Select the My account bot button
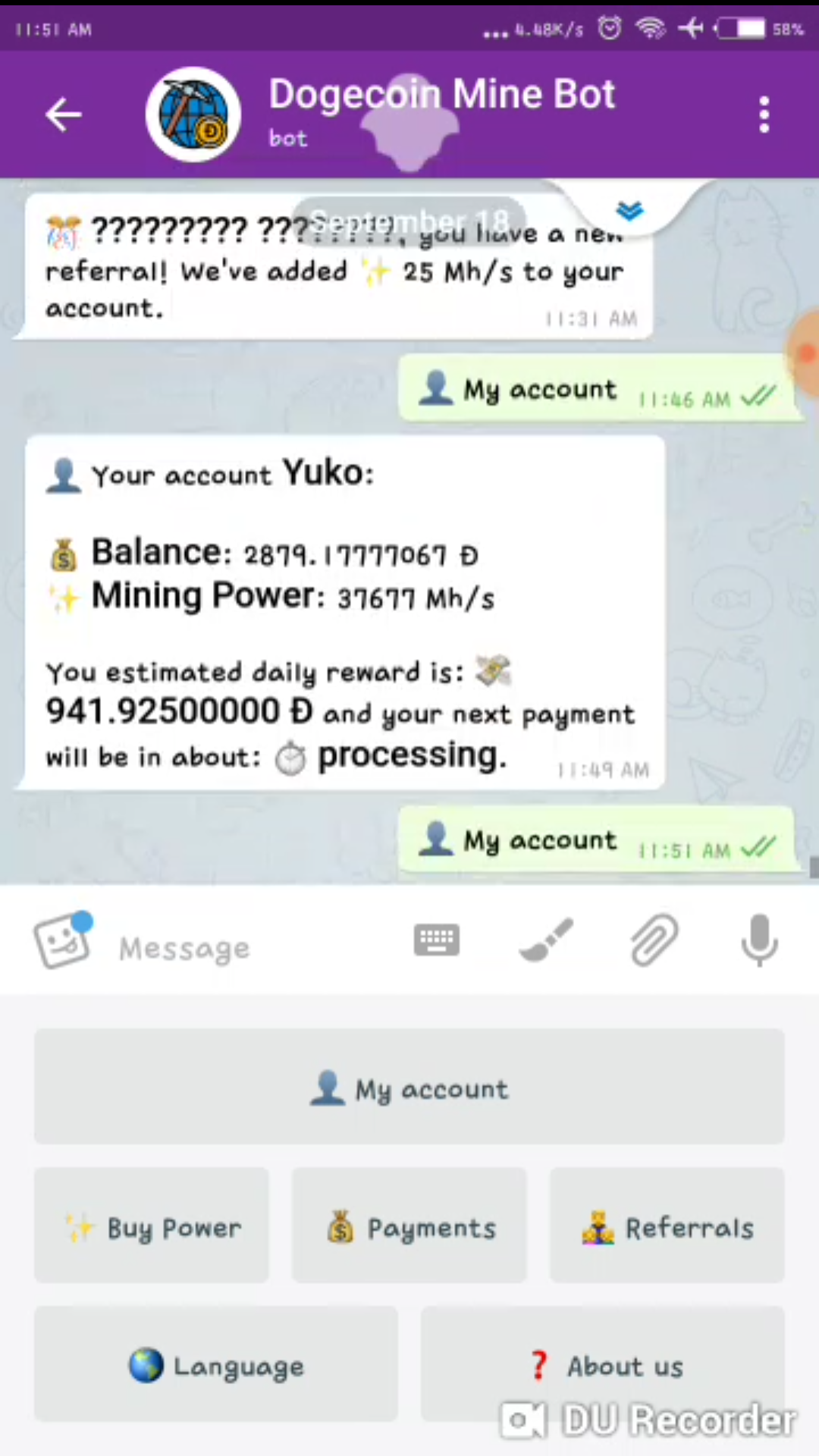Screen dimensions: 819x1456 pyautogui.click(x=409, y=1087)
